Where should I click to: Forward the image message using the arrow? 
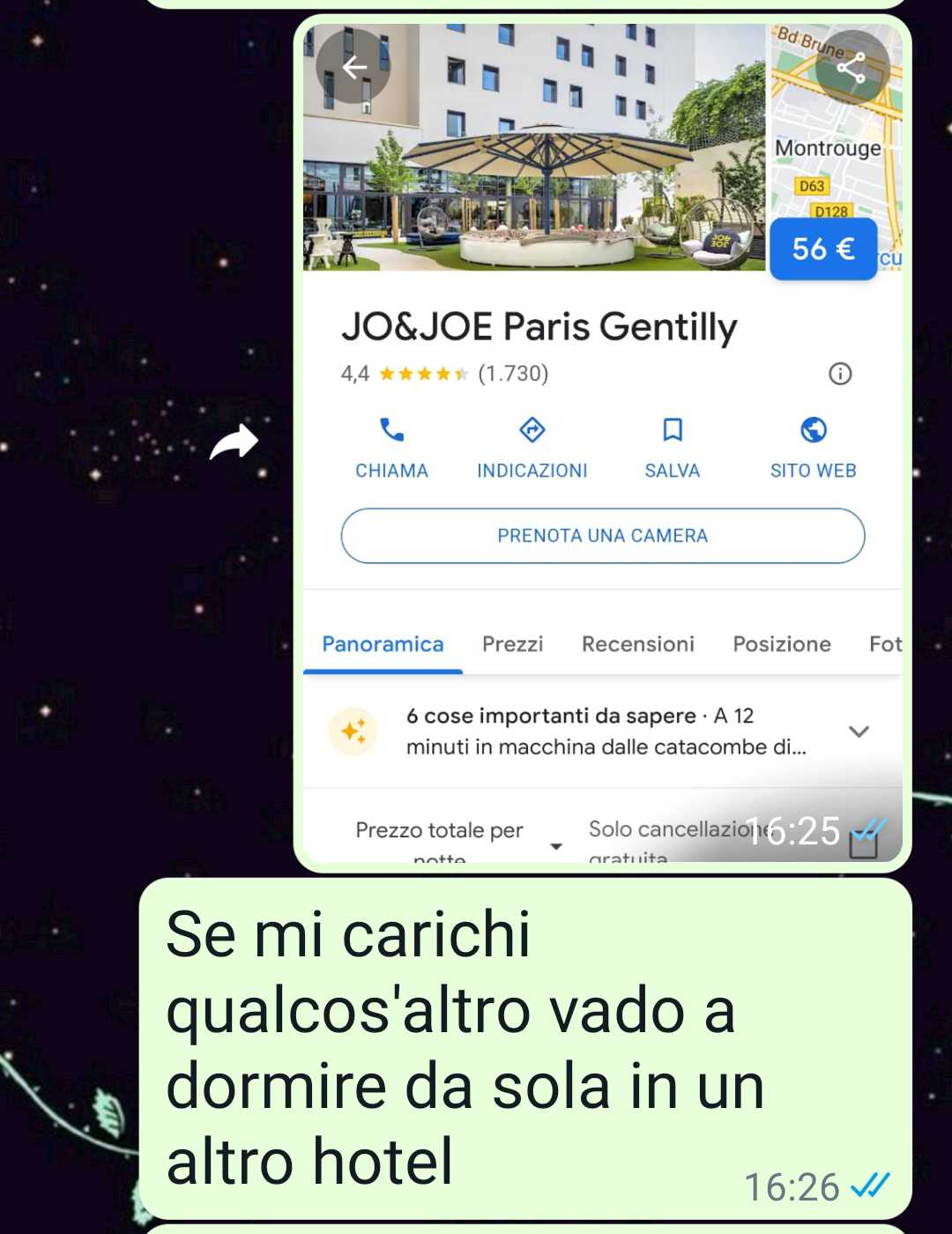234,442
